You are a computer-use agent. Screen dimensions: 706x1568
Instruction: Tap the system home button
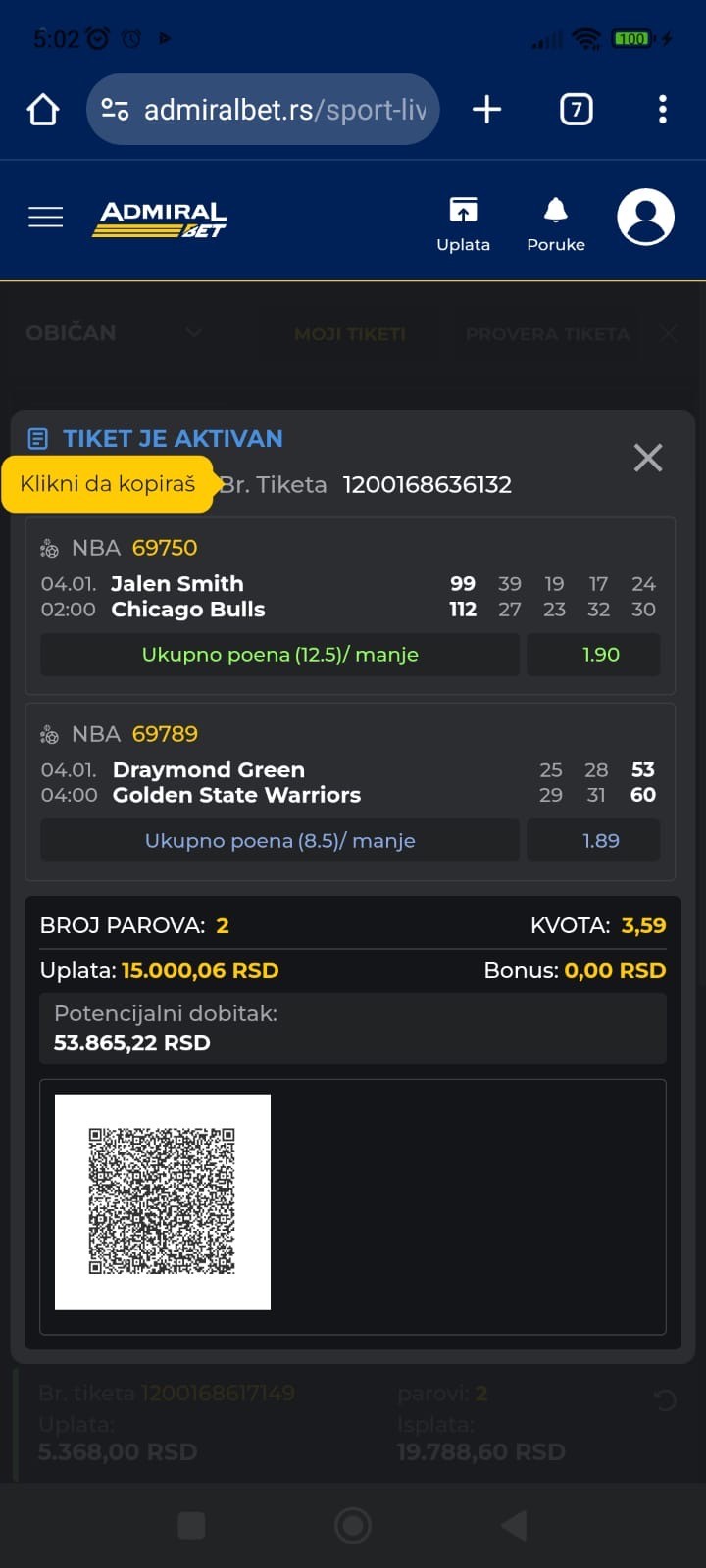tap(353, 1525)
